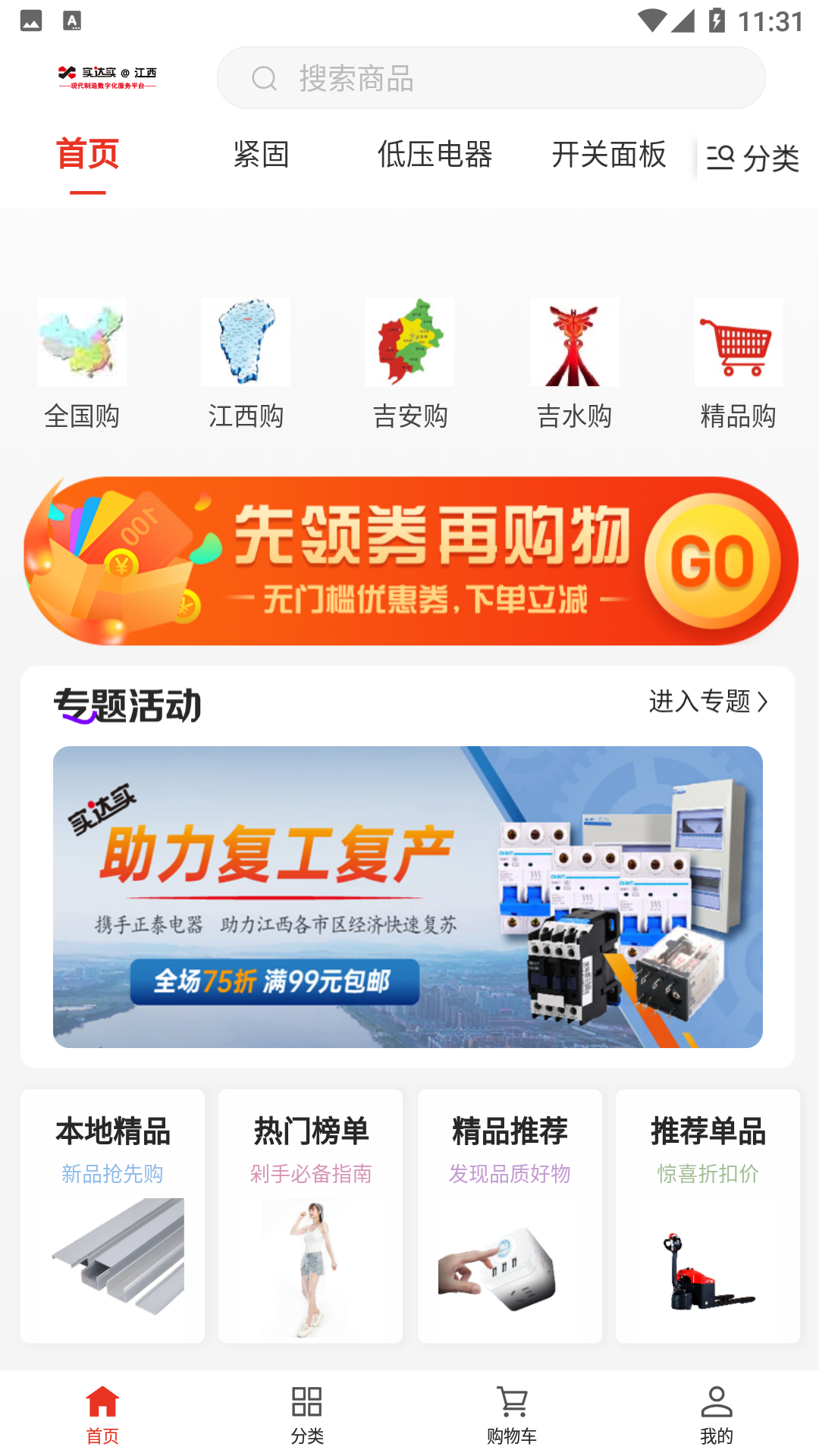This screenshot has height=1456, width=819.
Task: Open 吉安购 via its map icon
Action: (409, 341)
